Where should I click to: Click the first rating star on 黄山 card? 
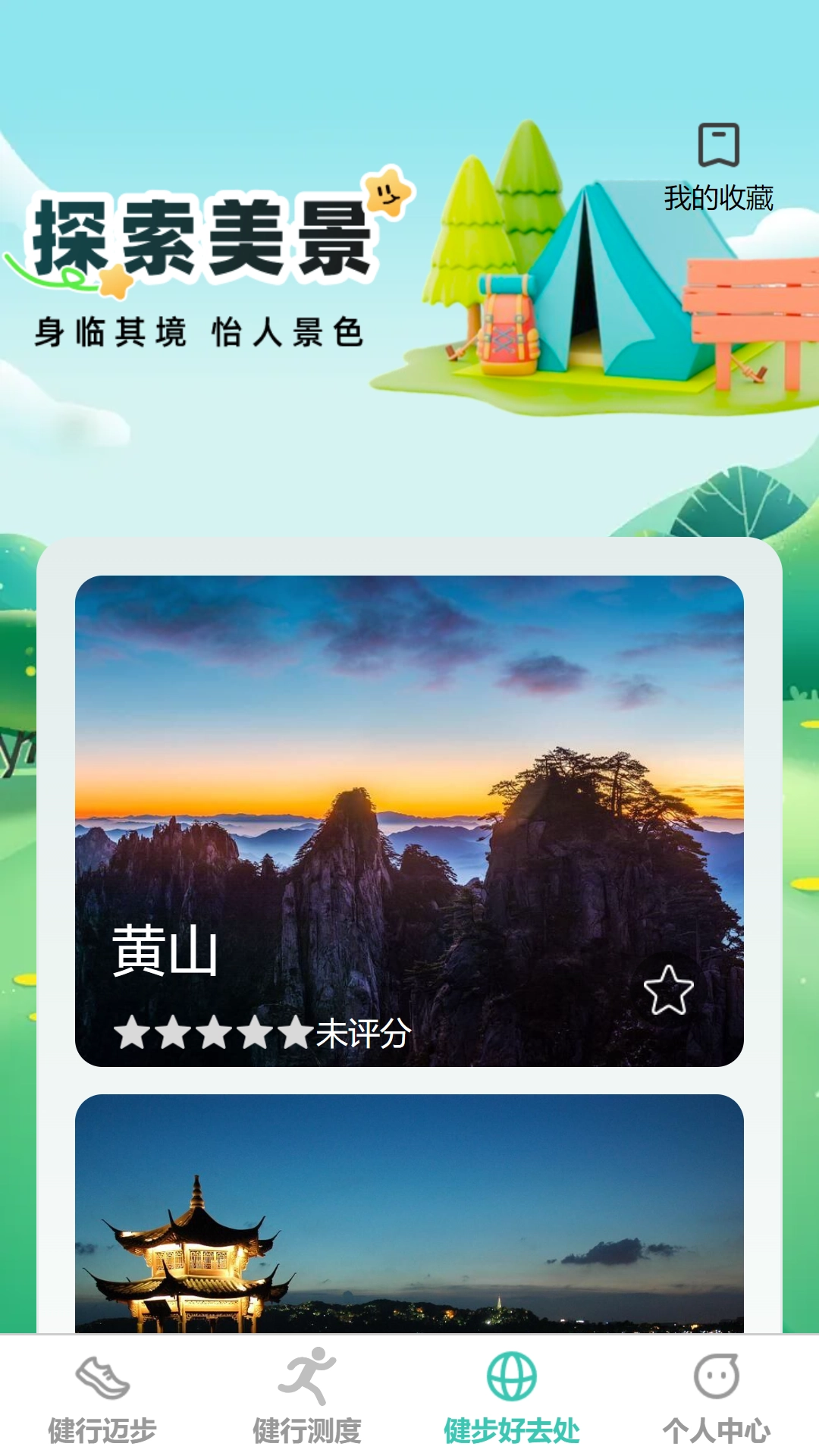[133, 1031]
